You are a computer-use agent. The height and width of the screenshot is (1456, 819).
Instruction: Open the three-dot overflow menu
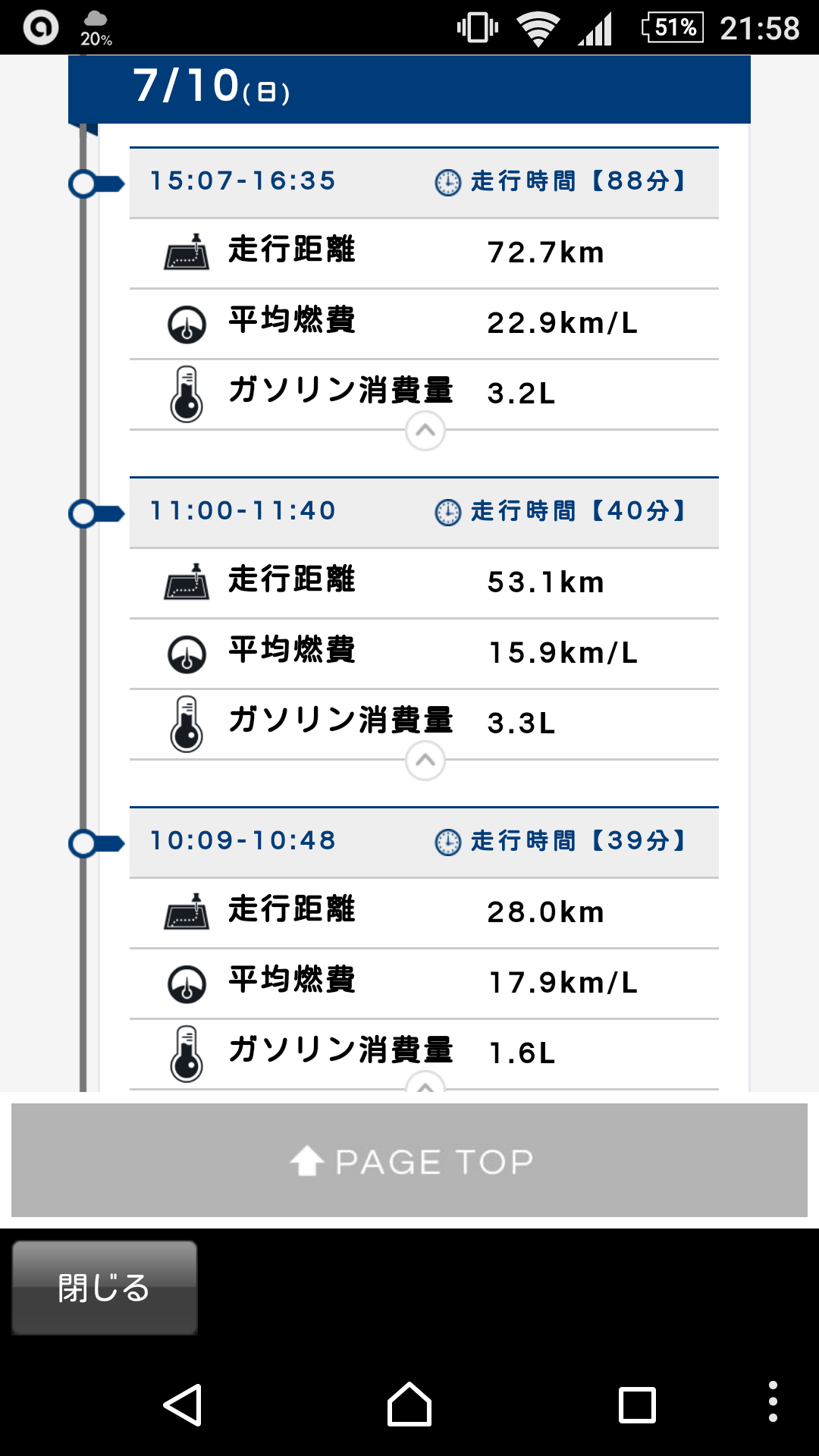coord(773,1401)
